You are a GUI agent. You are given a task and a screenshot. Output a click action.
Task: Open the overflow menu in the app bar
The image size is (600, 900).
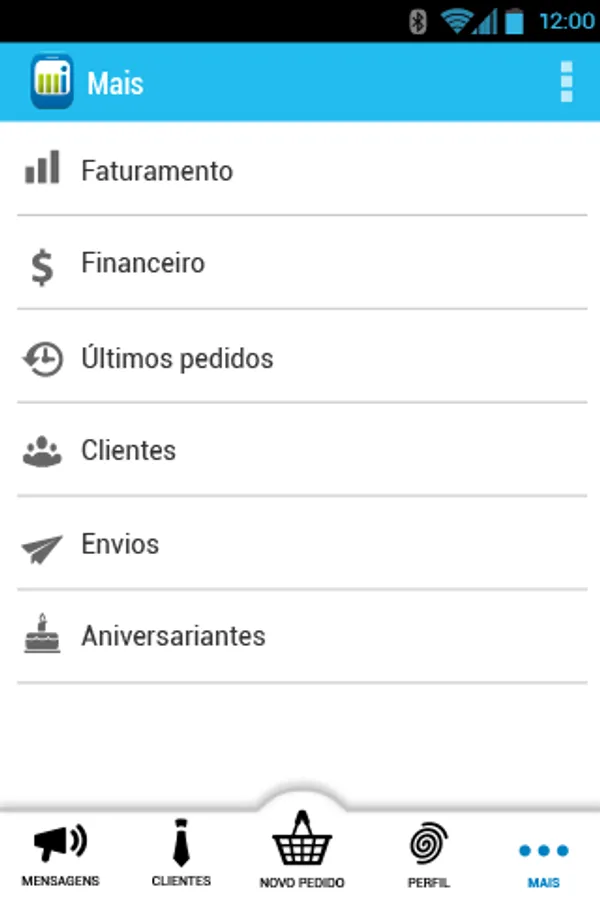coord(567,82)
